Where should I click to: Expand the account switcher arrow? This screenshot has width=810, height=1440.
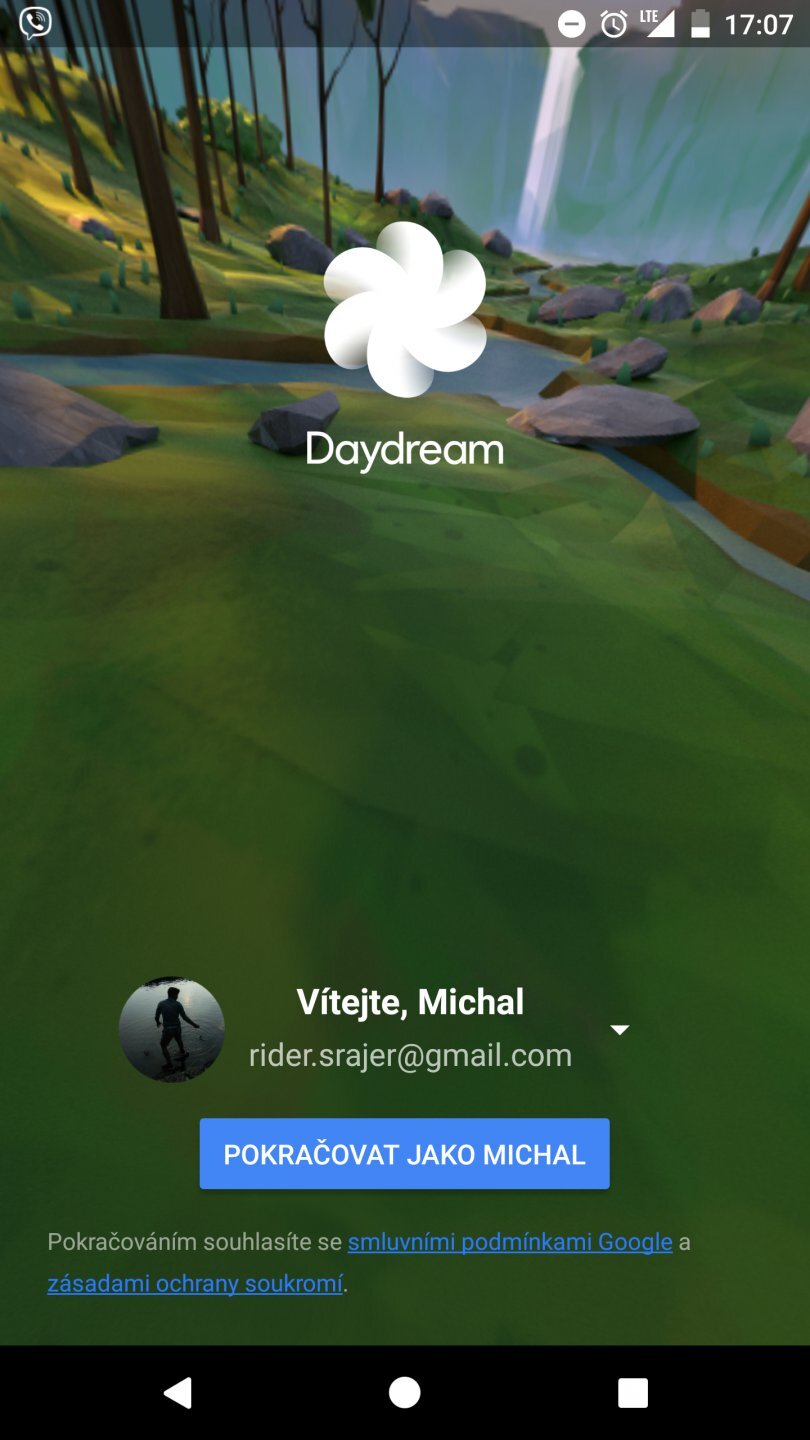620,1030
